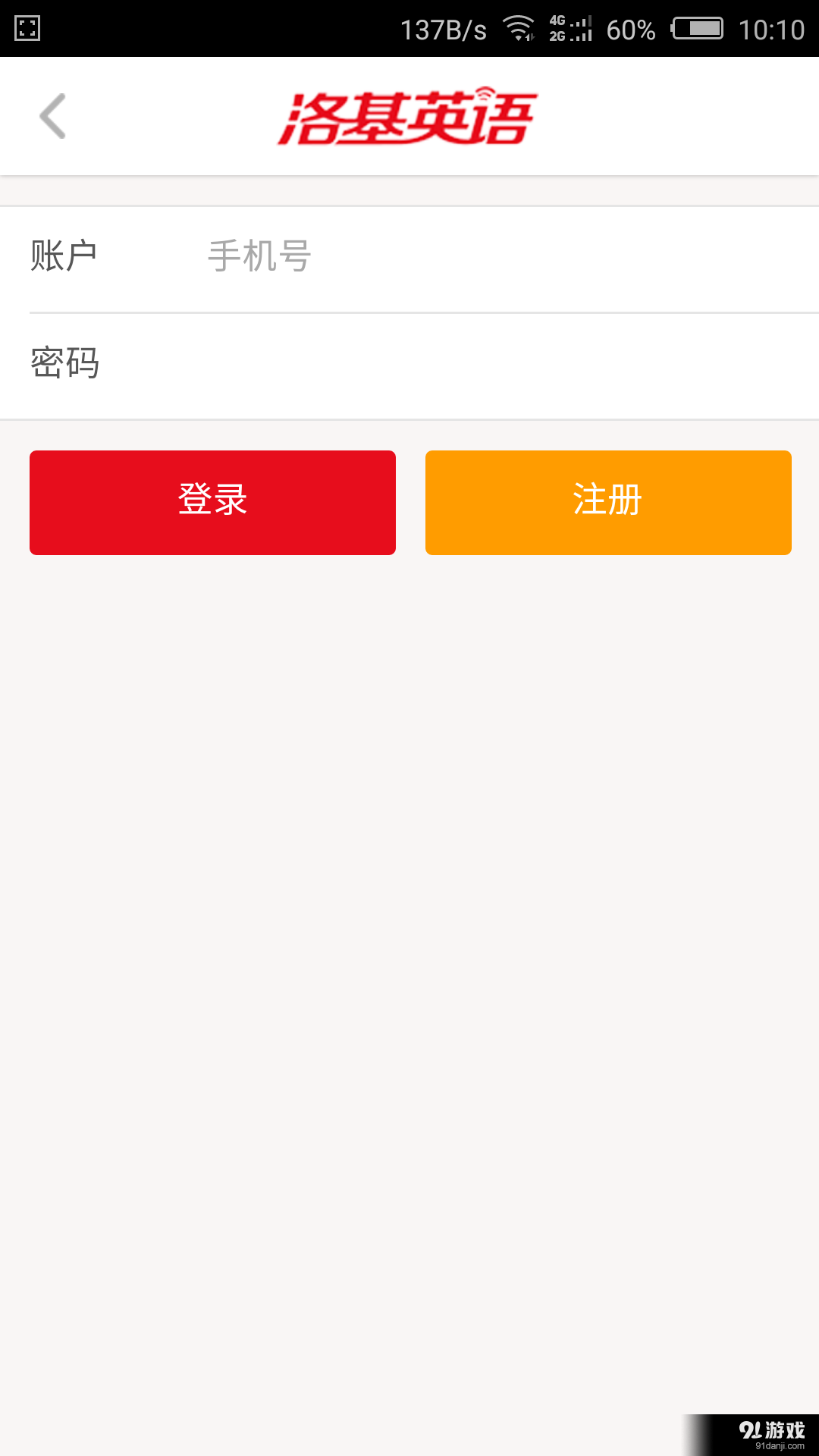The image size is (819, 1456).
Task: Tap the back arrow at top left
Action: pyautogui.click(x=53, y=115)
